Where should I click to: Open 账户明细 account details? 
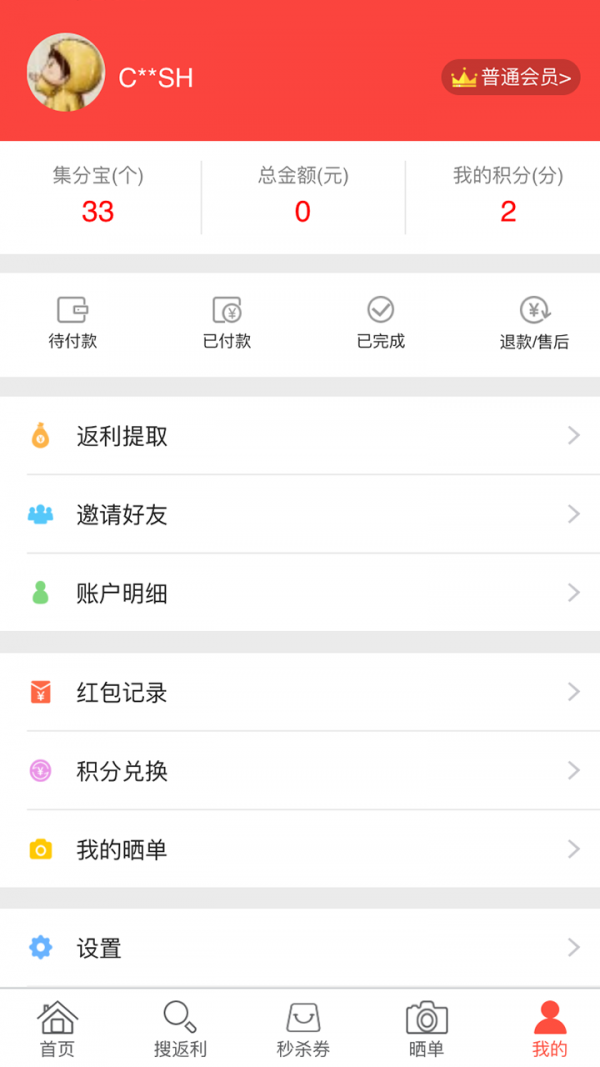(300, 593)
